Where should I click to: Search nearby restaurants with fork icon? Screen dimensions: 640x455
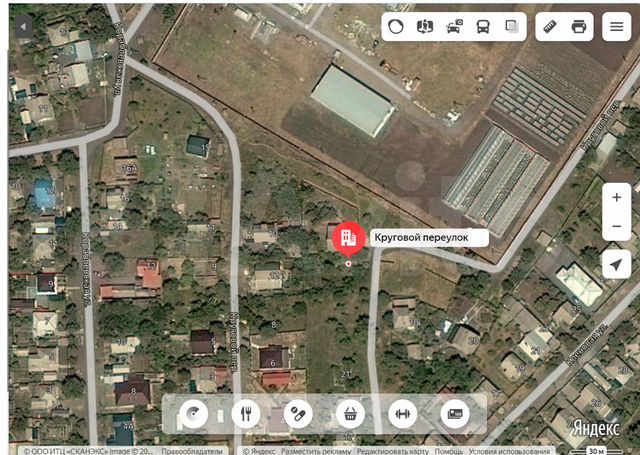(x=245, y=412)
